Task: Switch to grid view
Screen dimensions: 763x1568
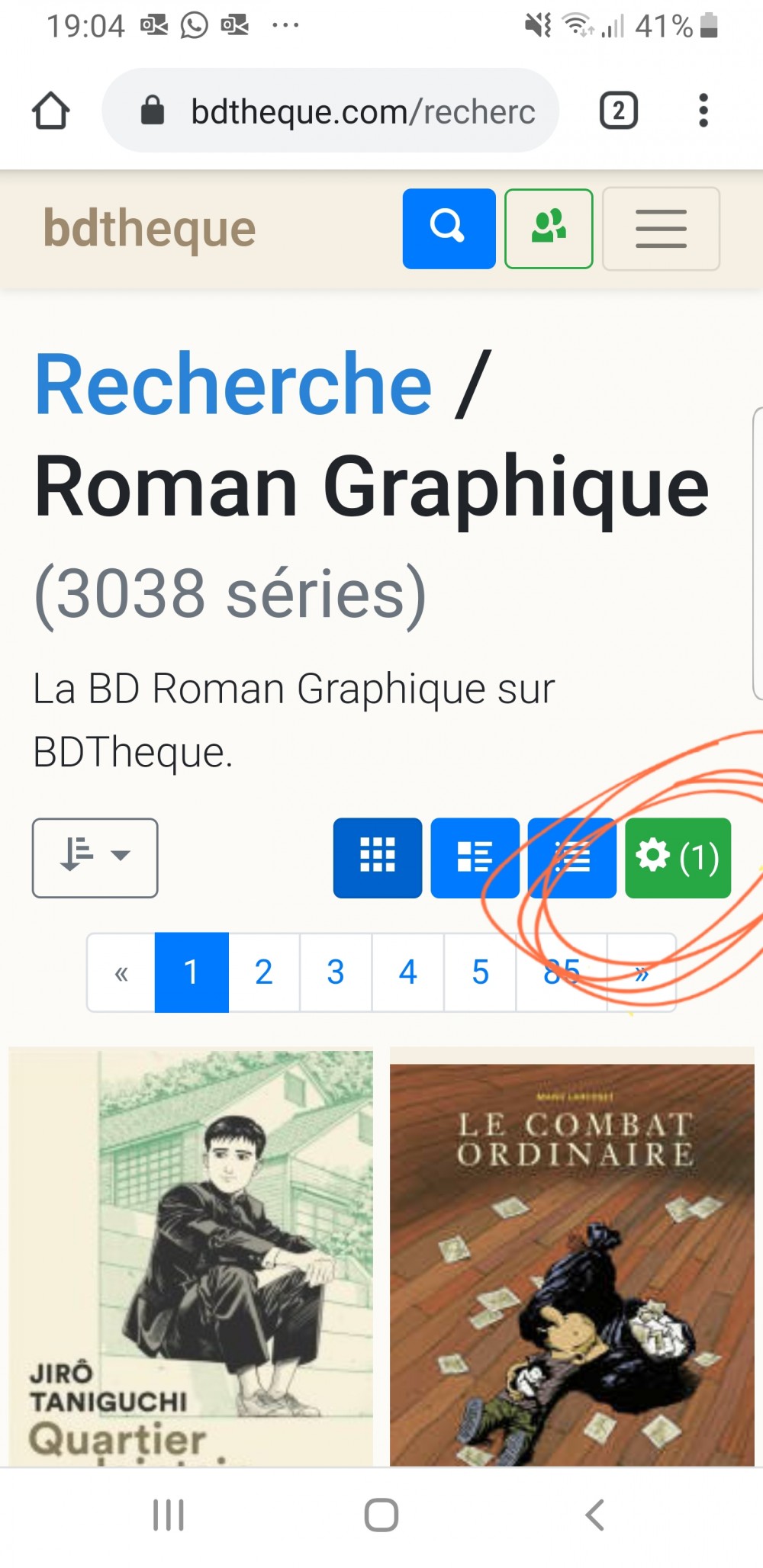Action: [x=377, y=857]
